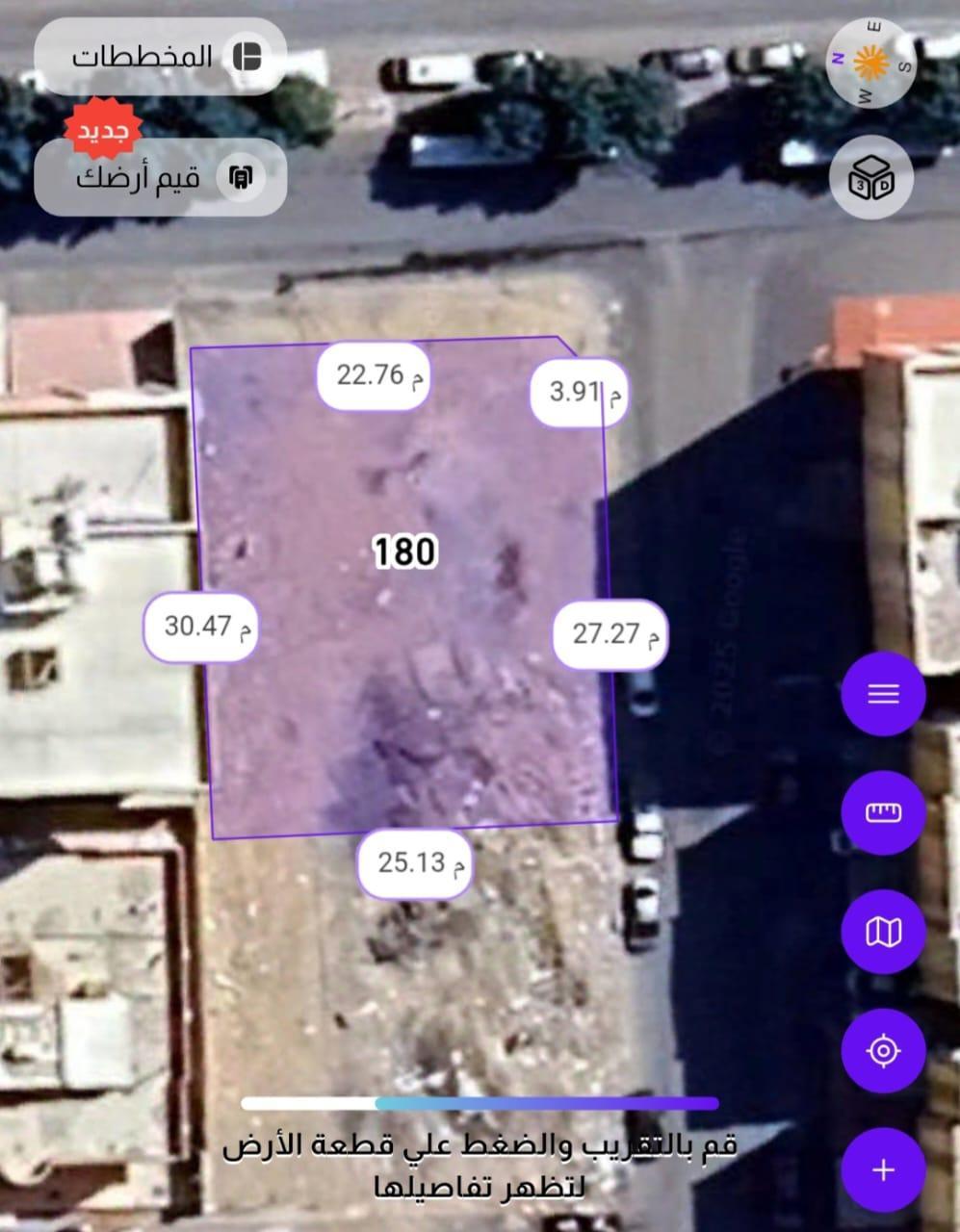Tap the compass to reset orientation
This screenshot has height=1232, width=960.
(x=870, y=63)
